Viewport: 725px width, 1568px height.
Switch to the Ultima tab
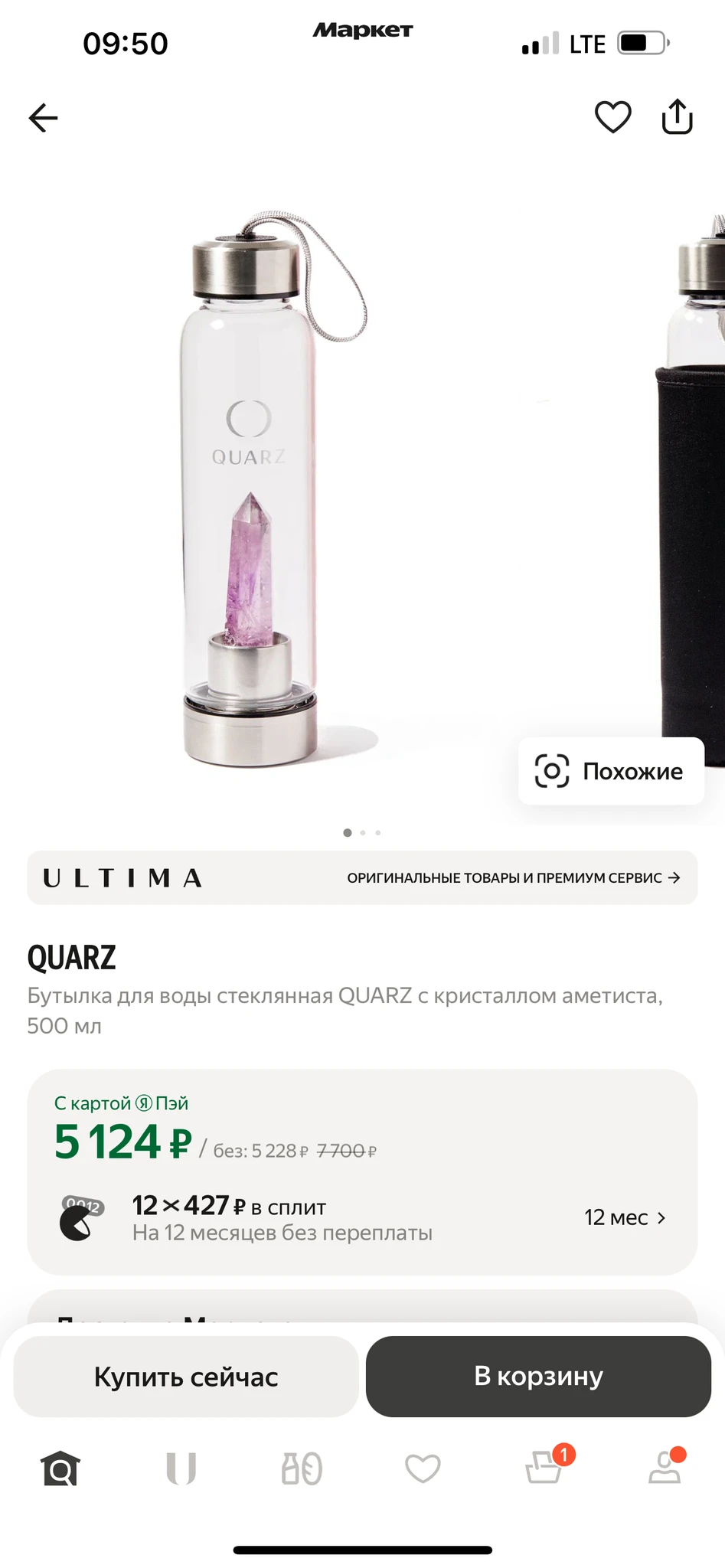coord(181,1468)
